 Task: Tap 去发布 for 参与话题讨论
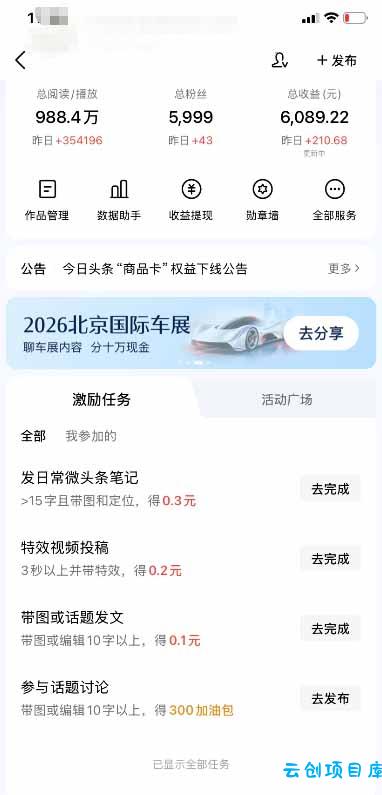coord(330,698)
